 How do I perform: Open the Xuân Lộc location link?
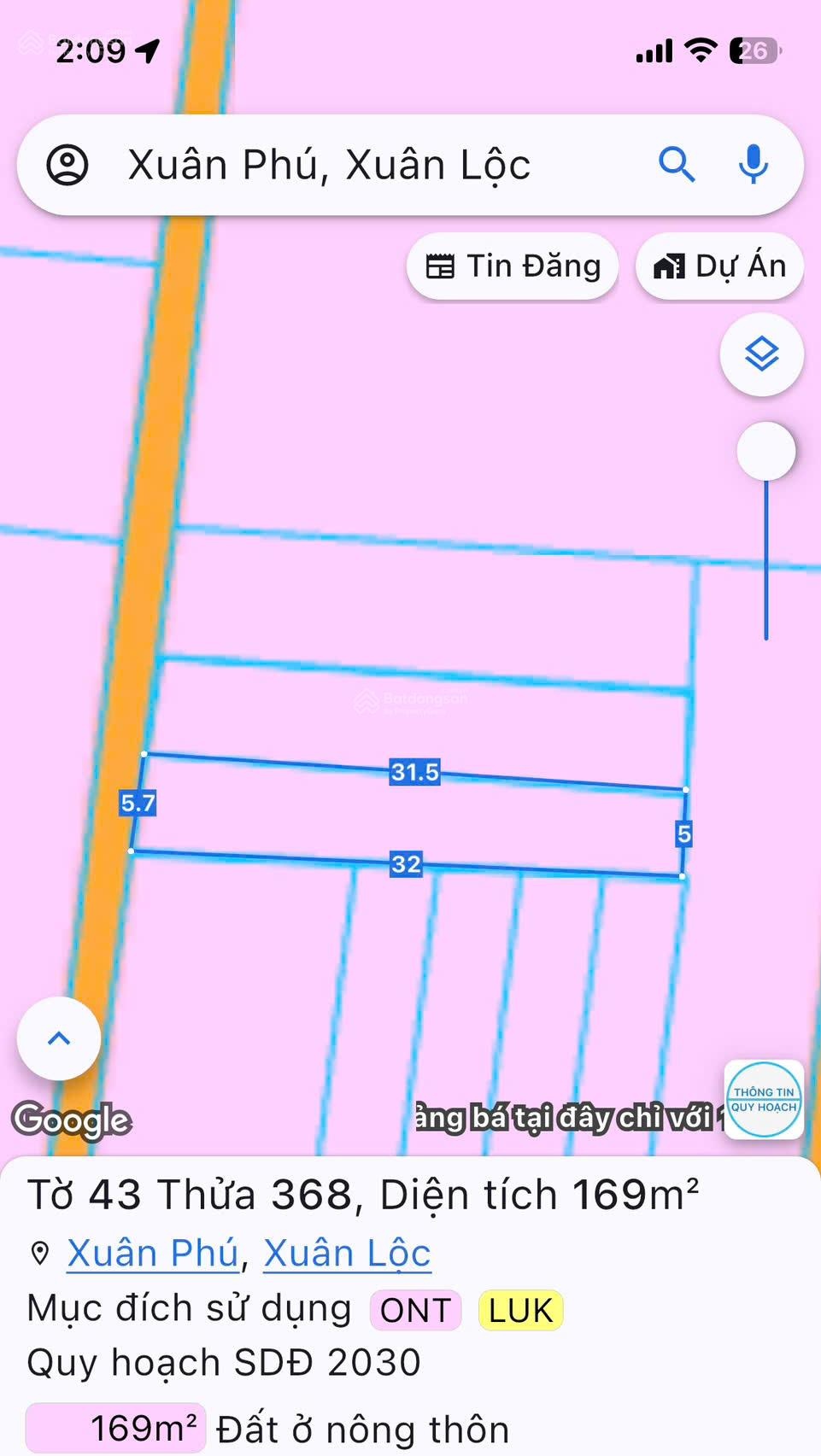point(346,1252)
